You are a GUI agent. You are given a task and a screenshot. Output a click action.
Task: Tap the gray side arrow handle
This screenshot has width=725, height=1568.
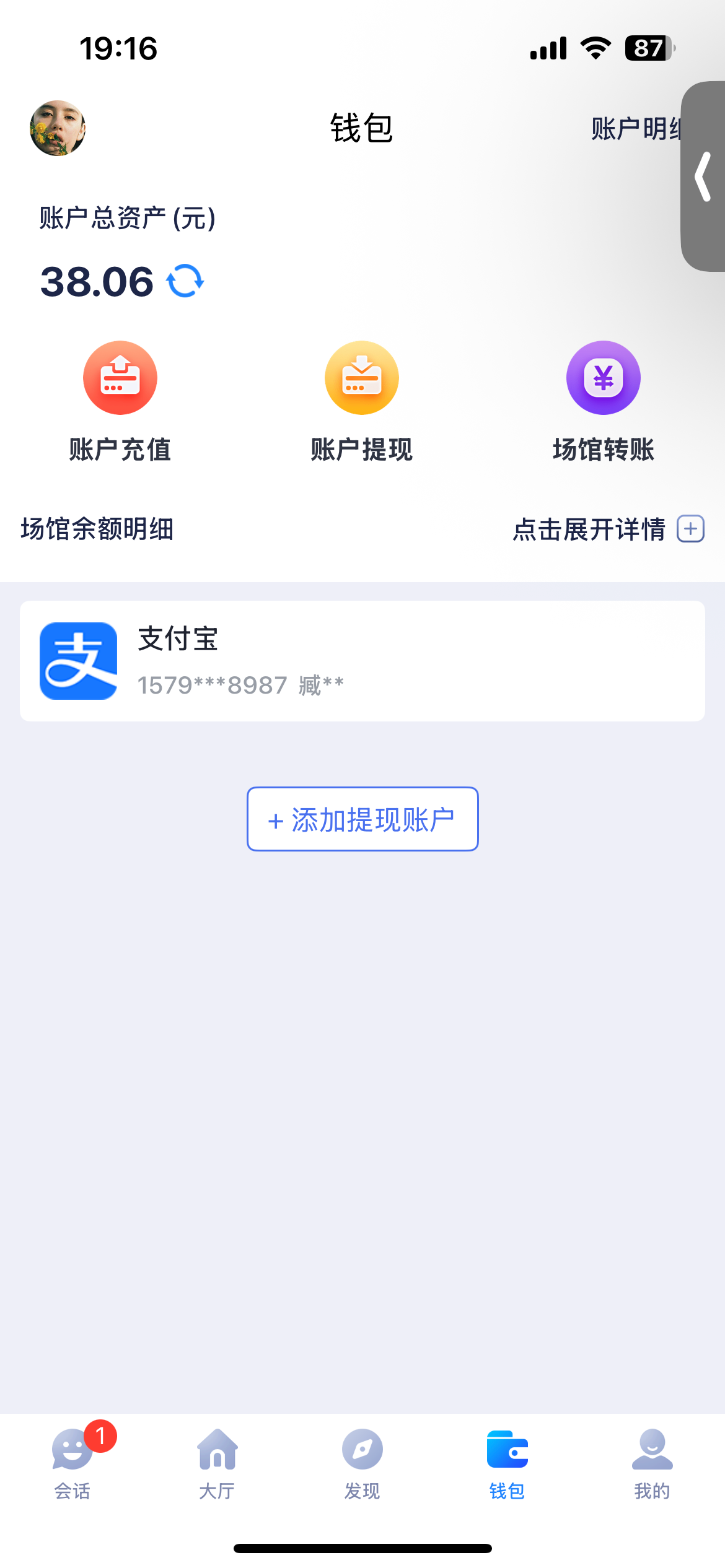[704, 176]
